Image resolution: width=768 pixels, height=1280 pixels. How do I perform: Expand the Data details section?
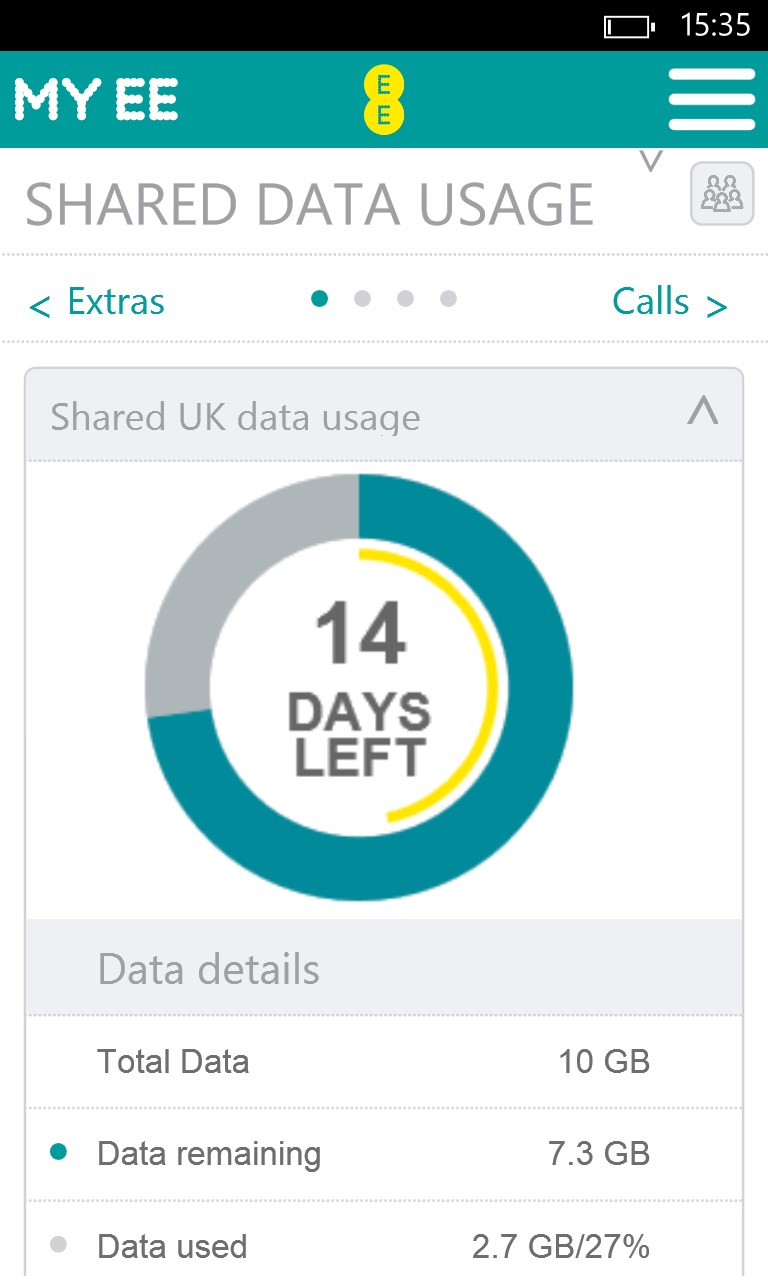(x=384, y=967)
